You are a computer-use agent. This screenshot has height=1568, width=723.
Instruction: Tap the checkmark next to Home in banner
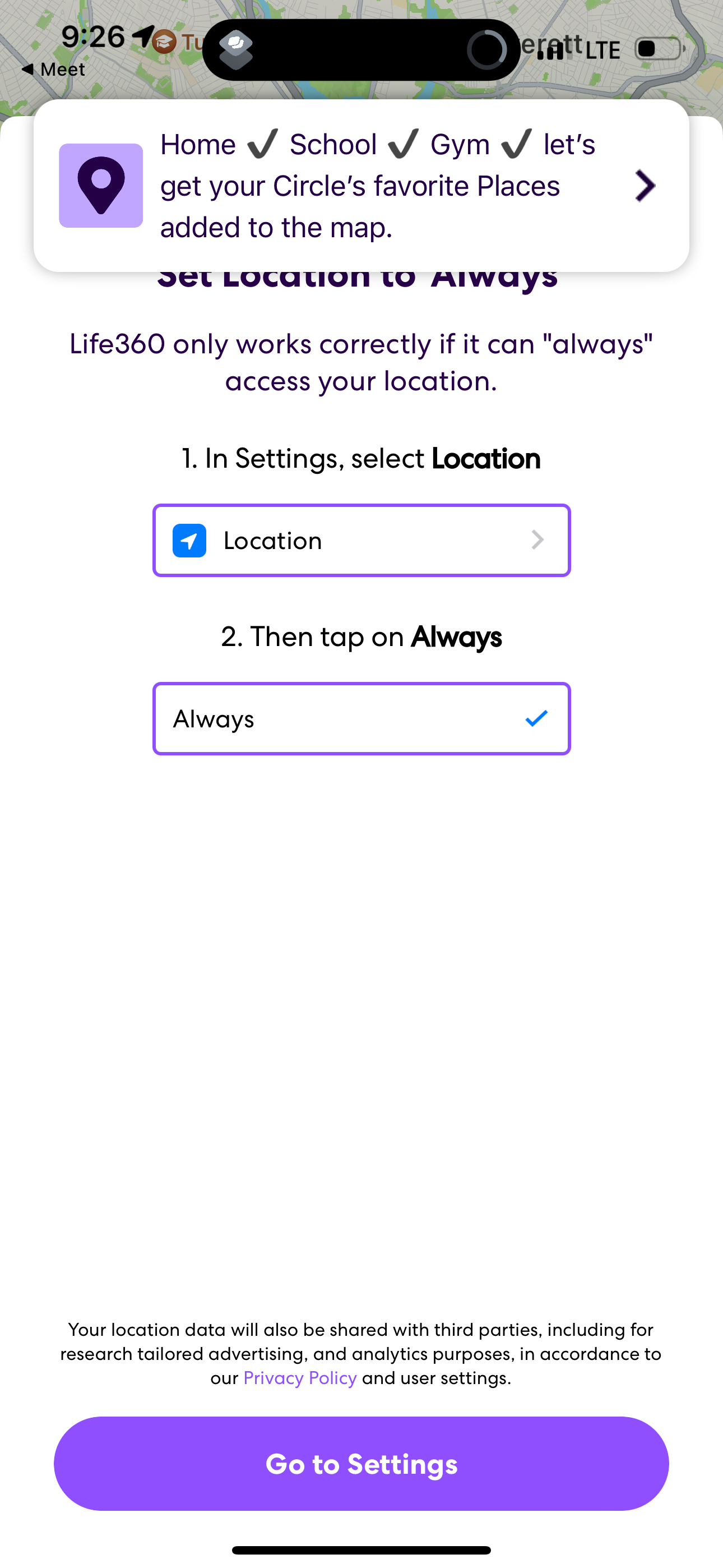click(261, 144)
